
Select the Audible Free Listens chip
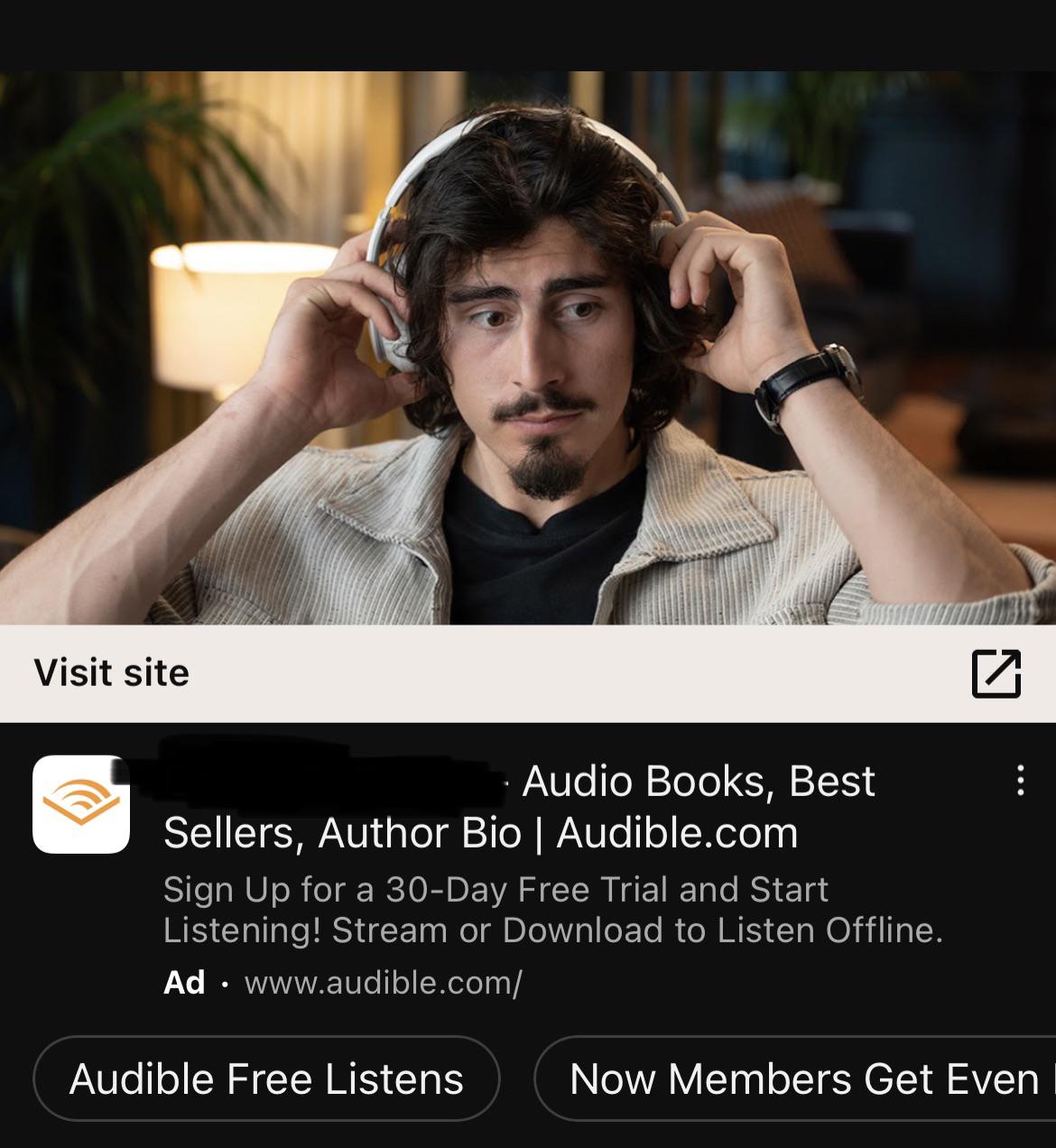[266, 1079]
